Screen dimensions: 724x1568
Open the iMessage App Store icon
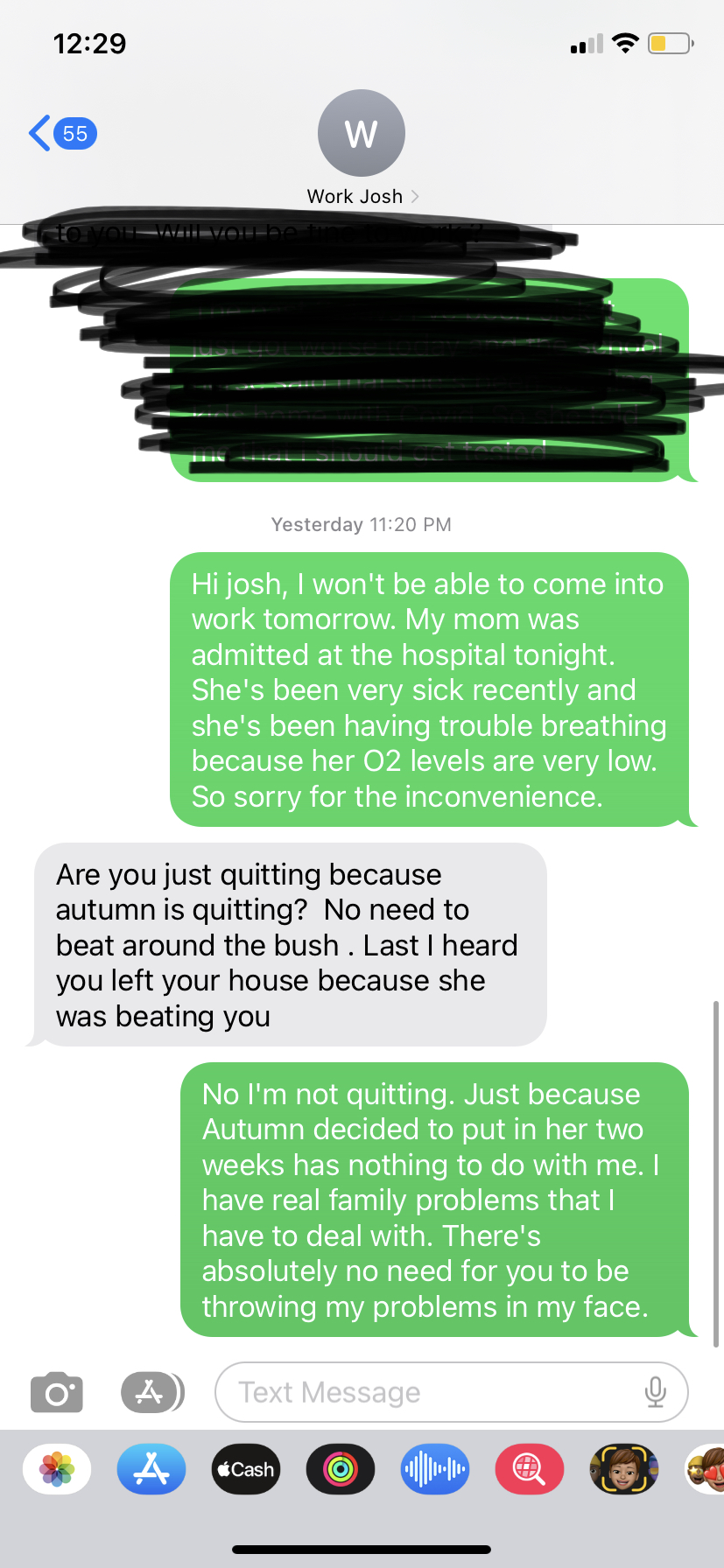click(151, 1391)
